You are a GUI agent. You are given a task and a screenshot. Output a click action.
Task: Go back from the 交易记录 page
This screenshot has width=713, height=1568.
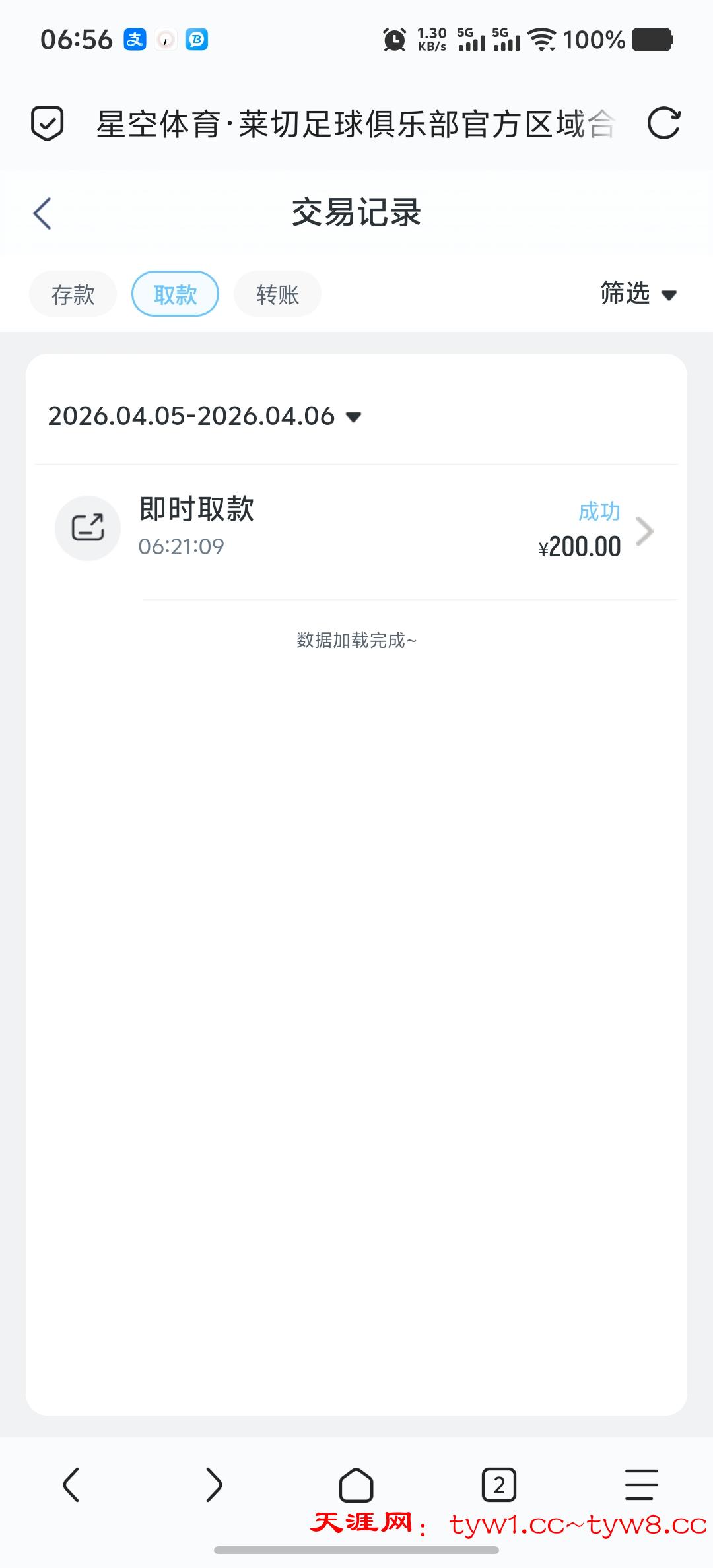tap(43, 213)
